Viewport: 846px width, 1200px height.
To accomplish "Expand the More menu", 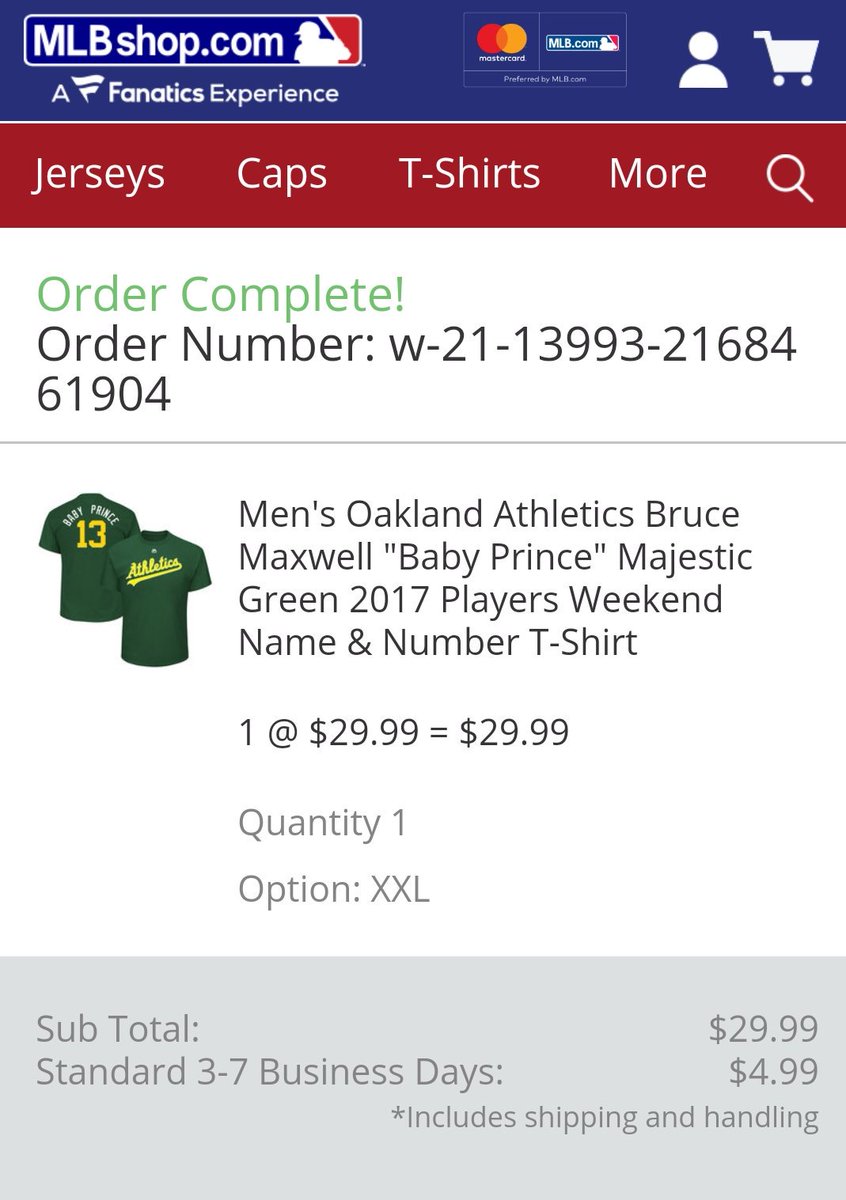I will (658, 174).
